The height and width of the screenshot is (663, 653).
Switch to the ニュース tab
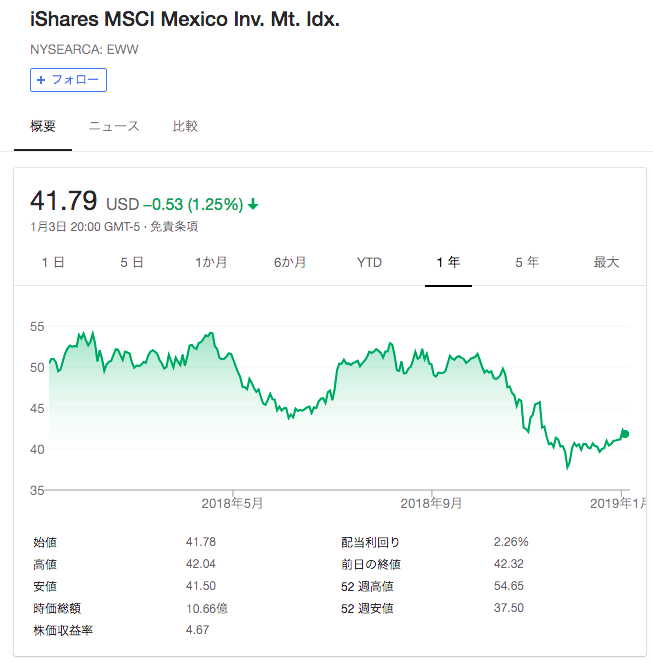coord(114,126)
